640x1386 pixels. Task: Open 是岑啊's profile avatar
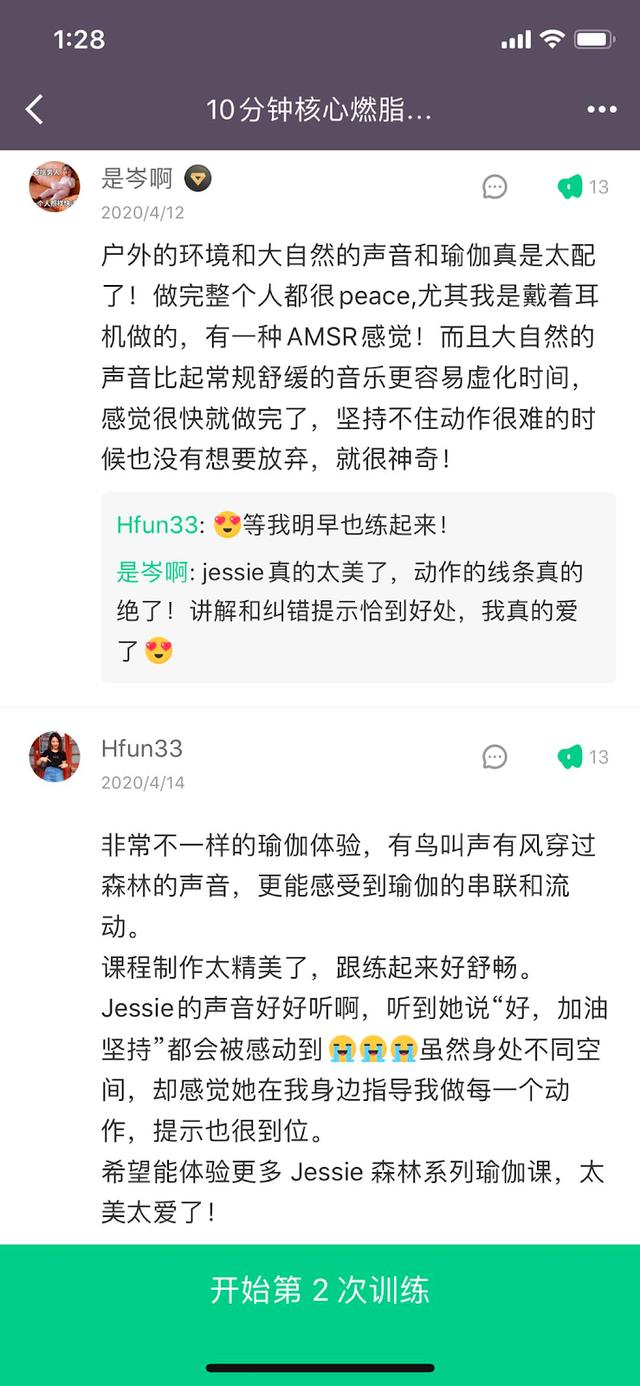coord(54,187)
